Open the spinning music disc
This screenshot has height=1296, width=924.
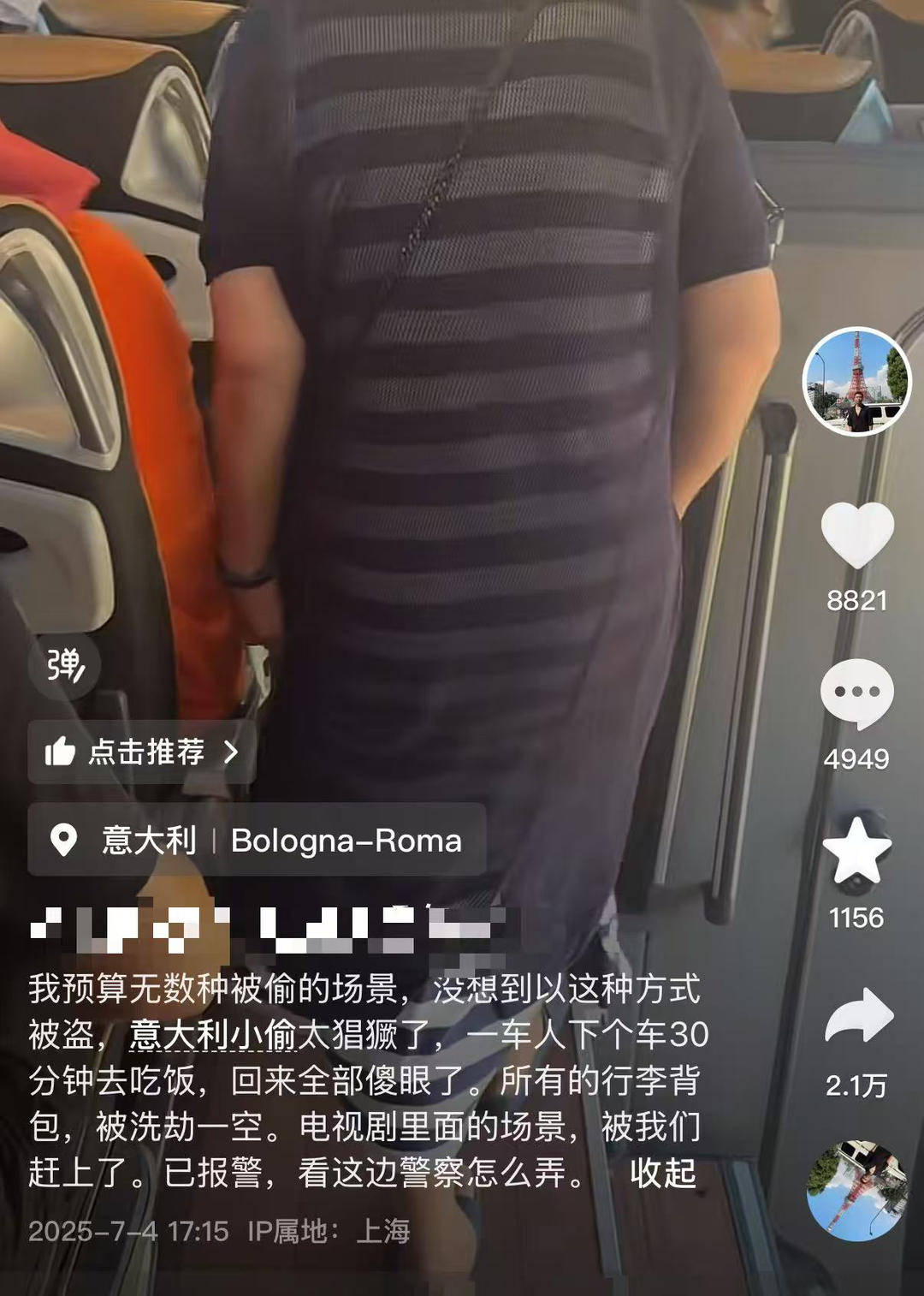tap(856, 1190)
